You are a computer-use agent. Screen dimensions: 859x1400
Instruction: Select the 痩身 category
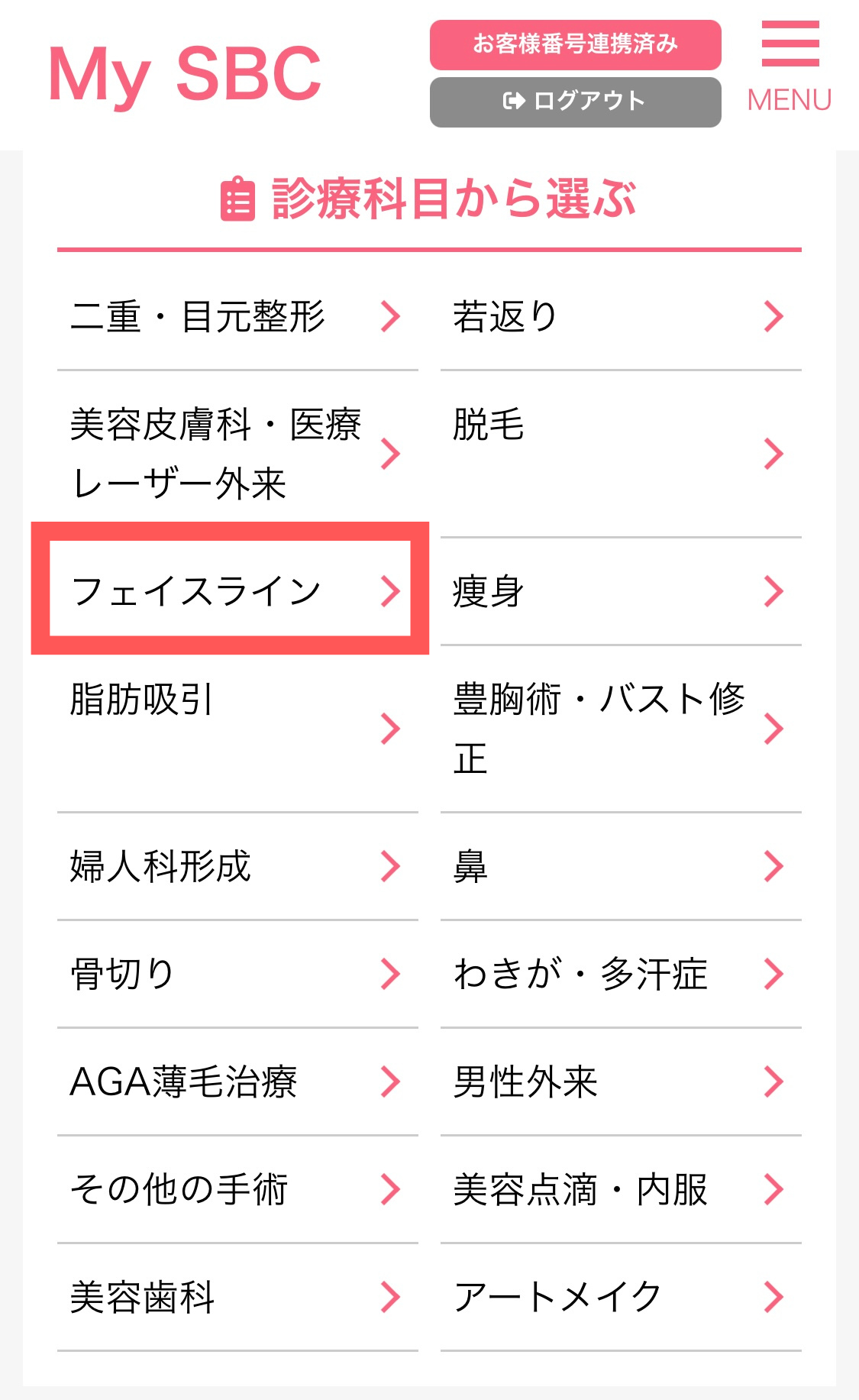click(x=620, y=591)
